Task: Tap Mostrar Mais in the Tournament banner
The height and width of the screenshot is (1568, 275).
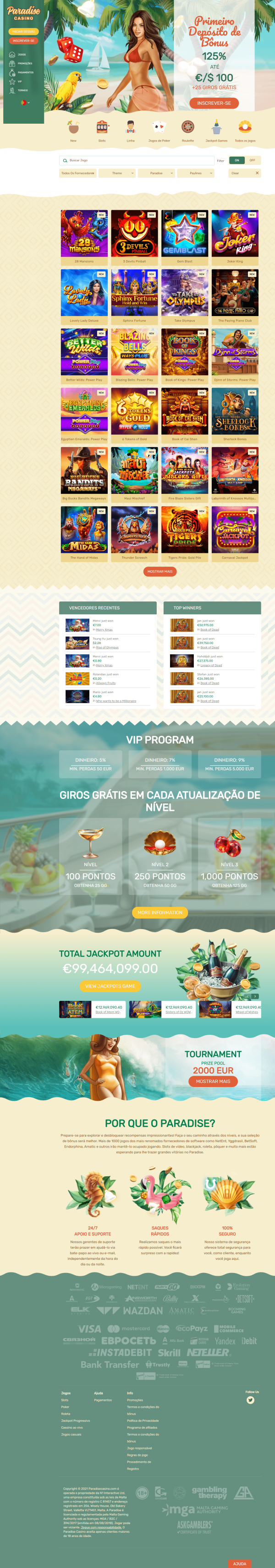Action: [x=213, y=1082]
